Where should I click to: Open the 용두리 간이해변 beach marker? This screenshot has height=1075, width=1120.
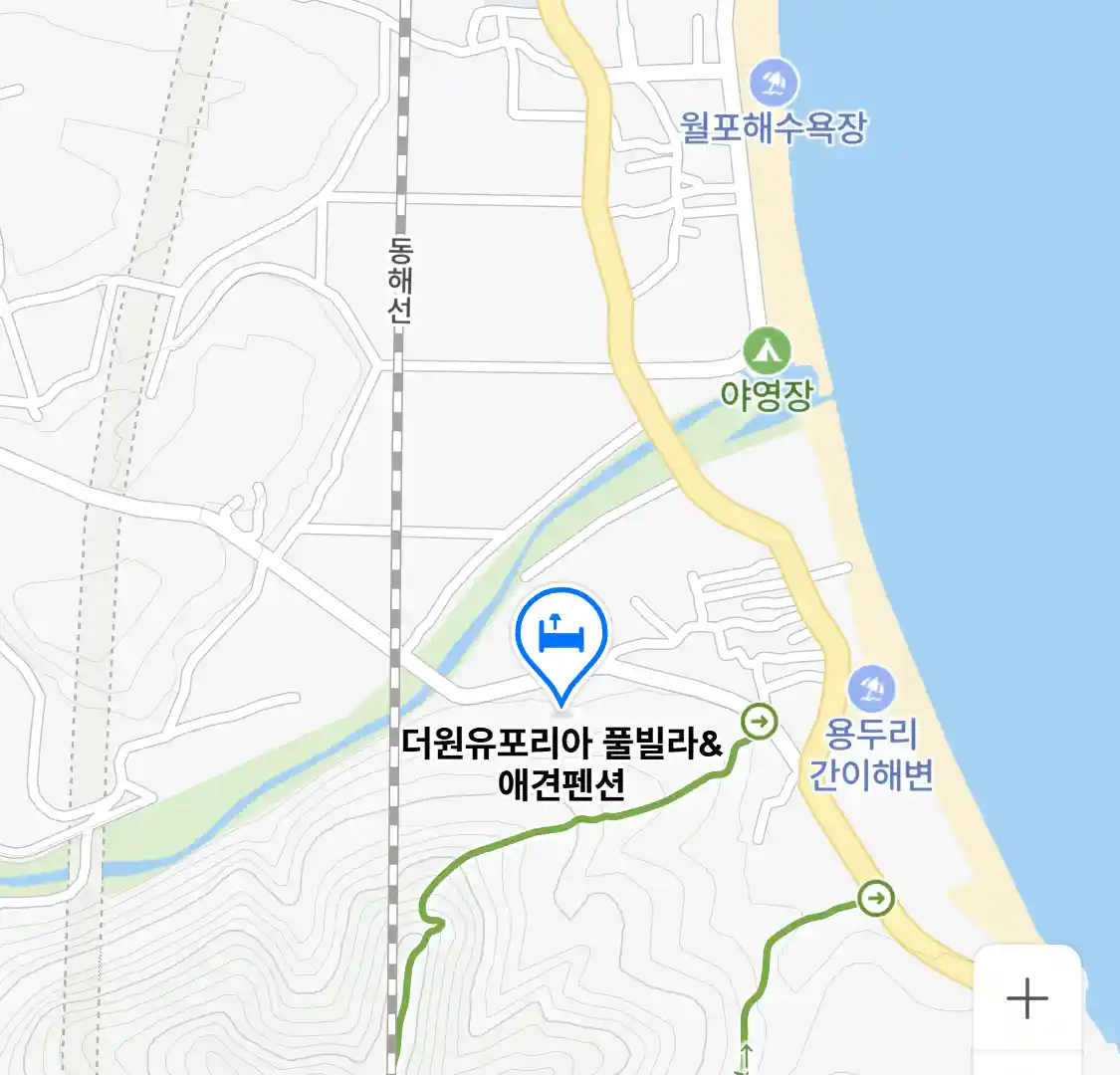click(x=872, y=689)
